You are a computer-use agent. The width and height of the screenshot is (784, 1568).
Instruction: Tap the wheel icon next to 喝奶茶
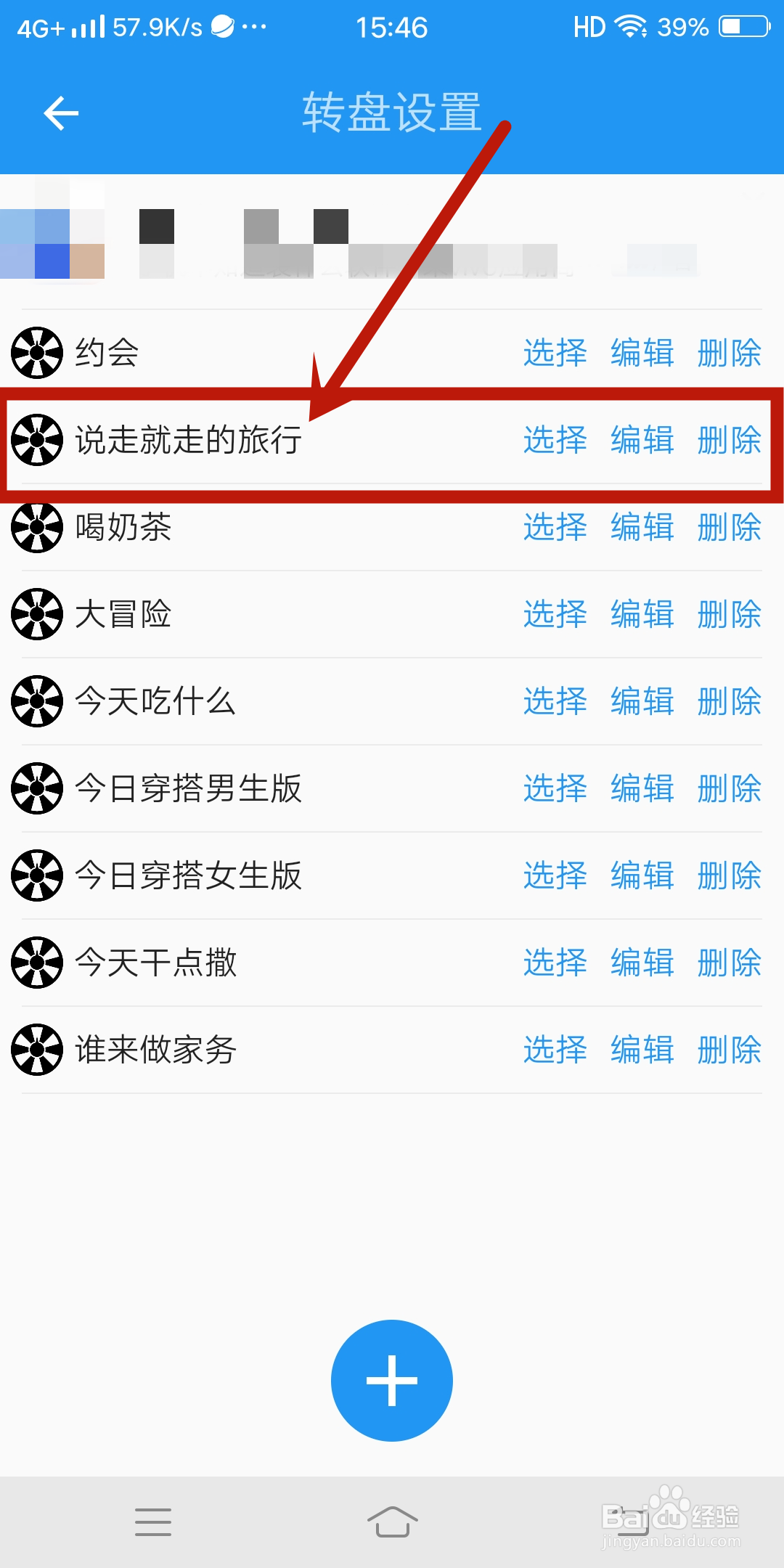coord(36,528)
